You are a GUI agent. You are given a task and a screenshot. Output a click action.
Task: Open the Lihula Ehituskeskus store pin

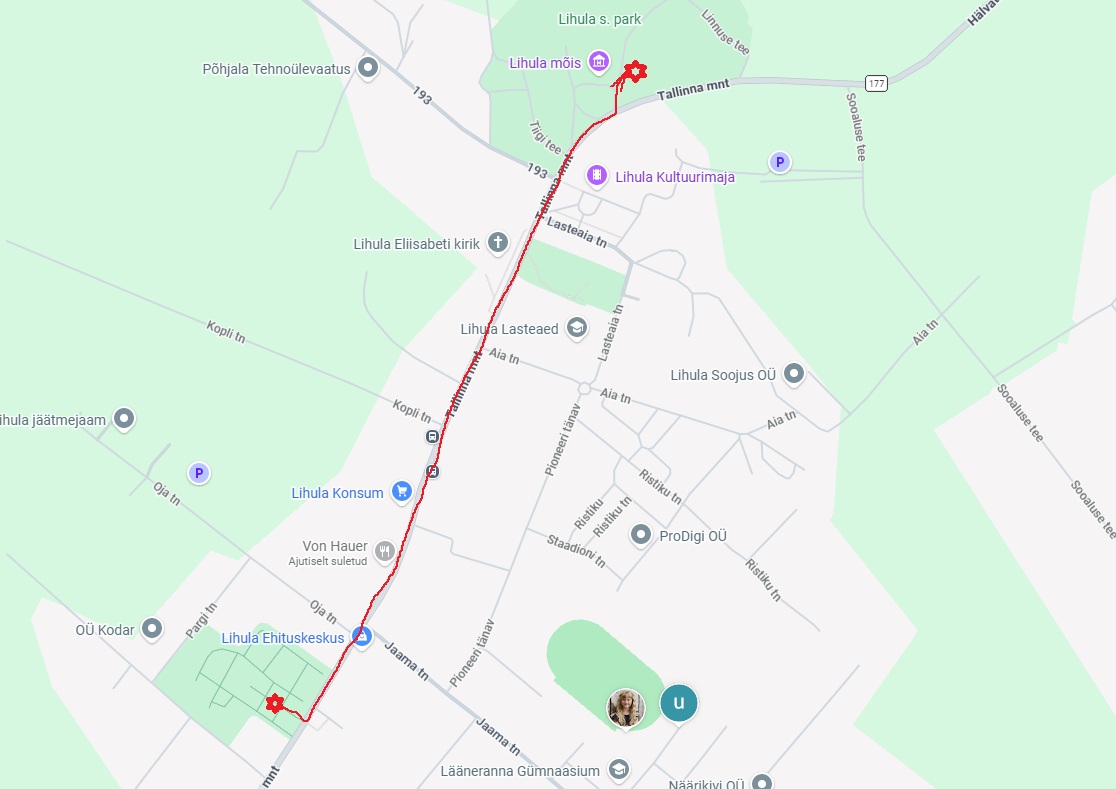(x=362, y=637)
